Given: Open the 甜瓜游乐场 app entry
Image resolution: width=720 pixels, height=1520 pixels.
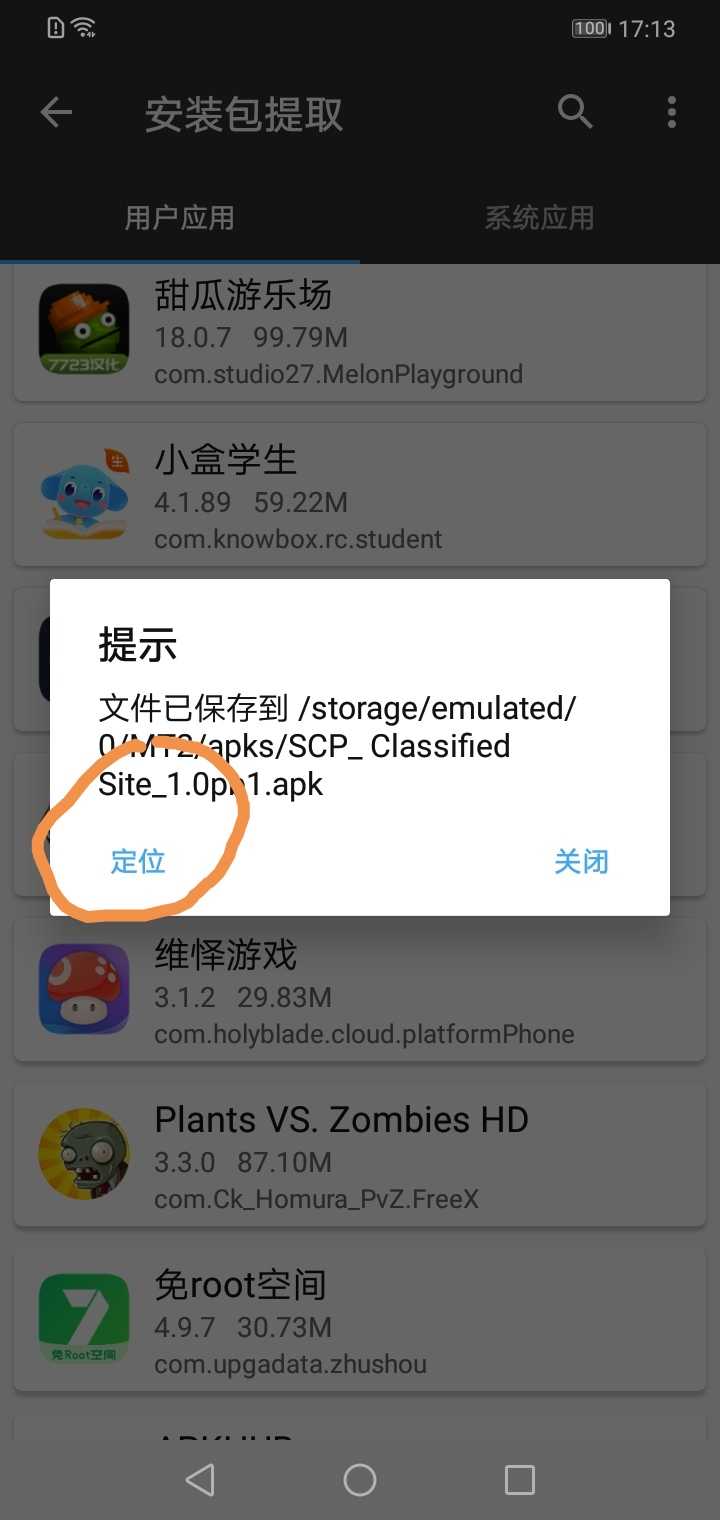Looking at the screenshot, I should point(360,333).
